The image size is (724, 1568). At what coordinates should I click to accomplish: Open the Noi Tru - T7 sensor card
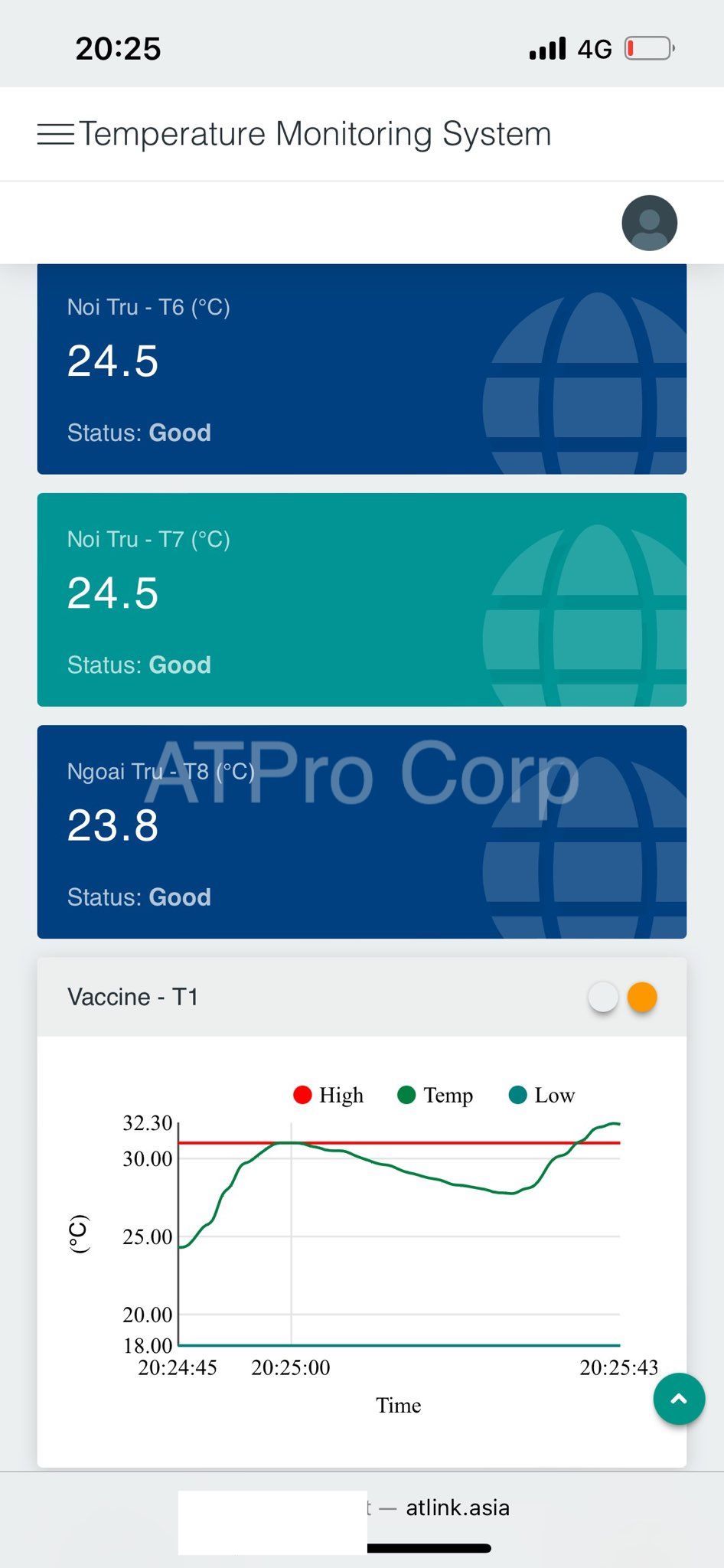(x=361, y=599)
